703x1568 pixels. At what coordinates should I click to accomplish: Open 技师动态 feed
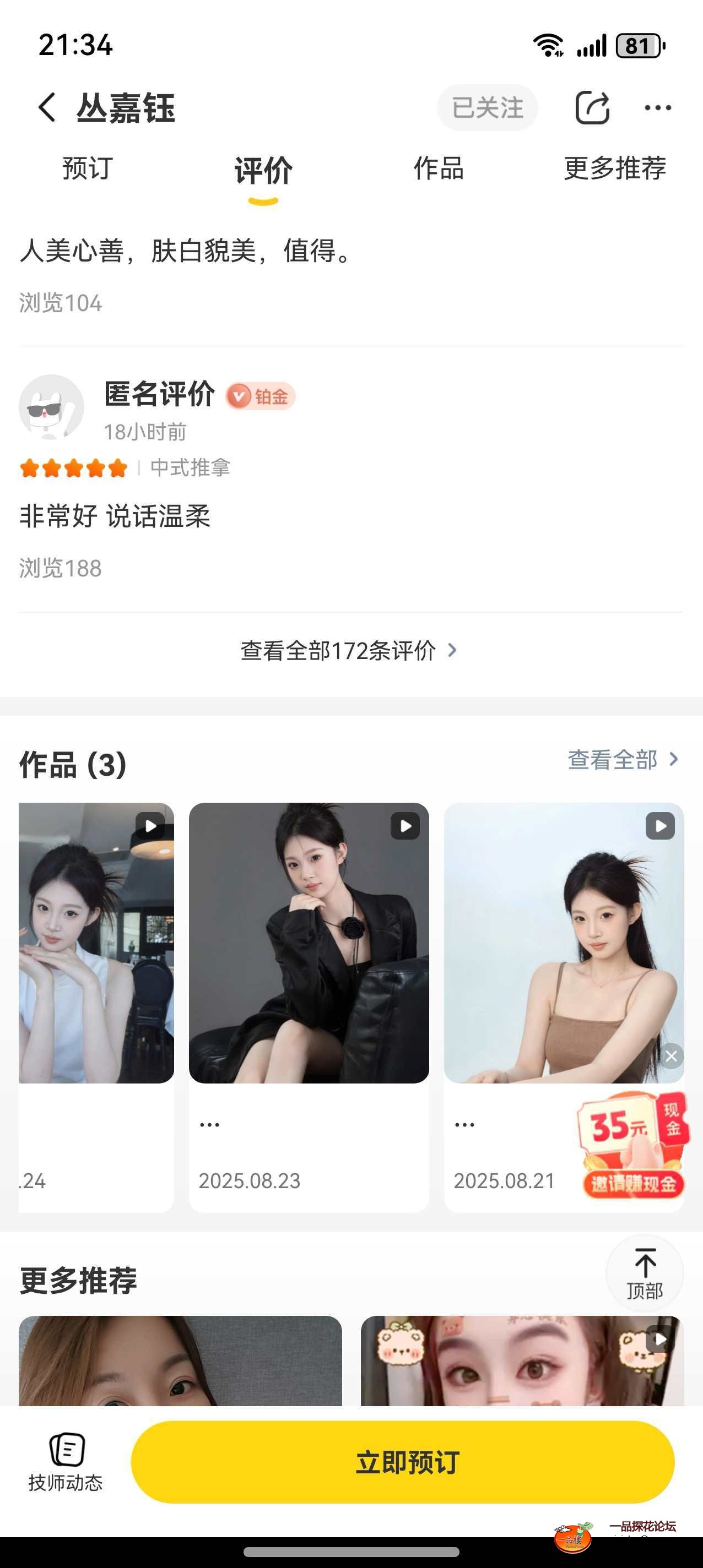point(66,1461)
